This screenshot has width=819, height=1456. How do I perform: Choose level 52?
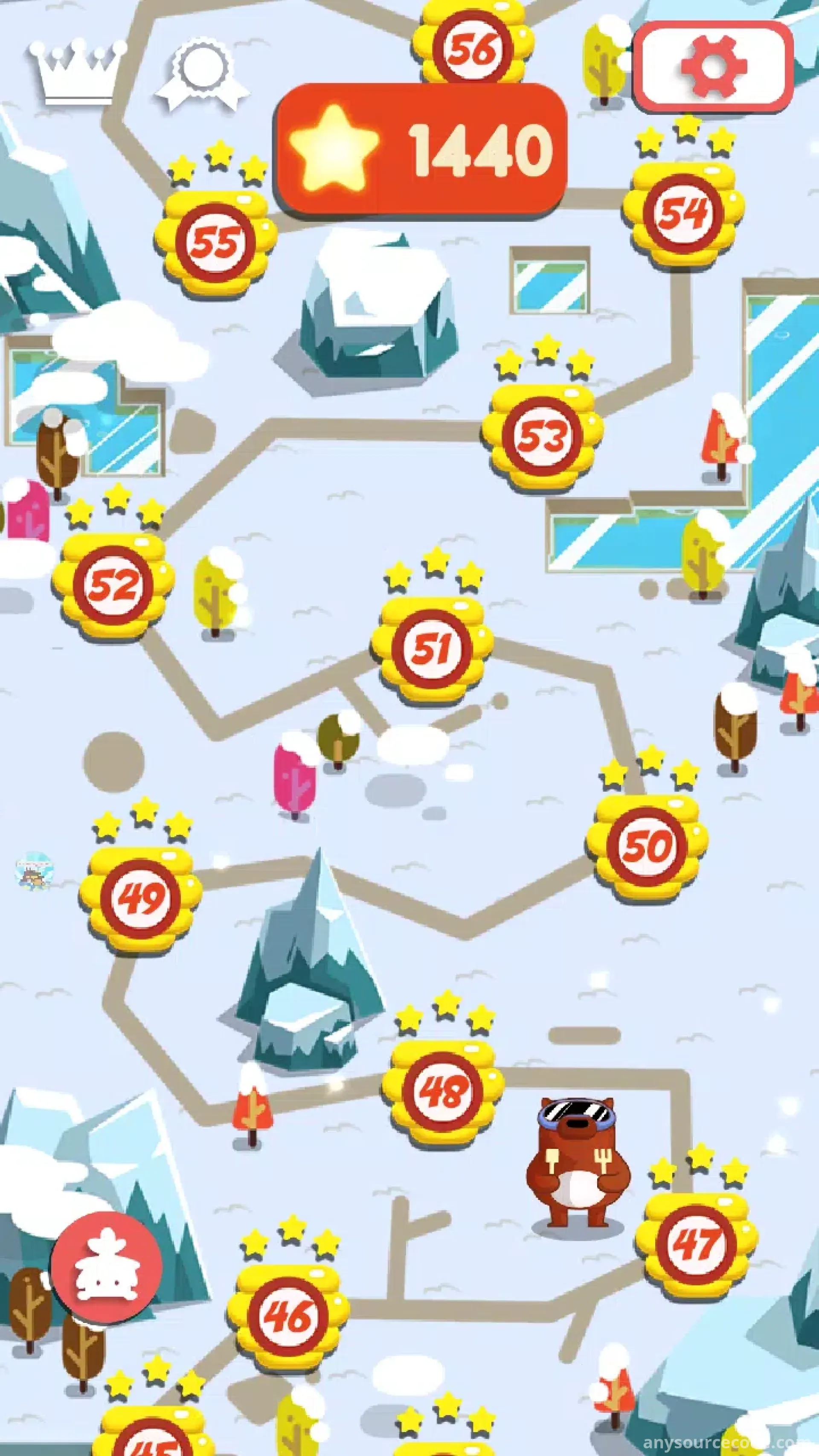click(113, 584)
